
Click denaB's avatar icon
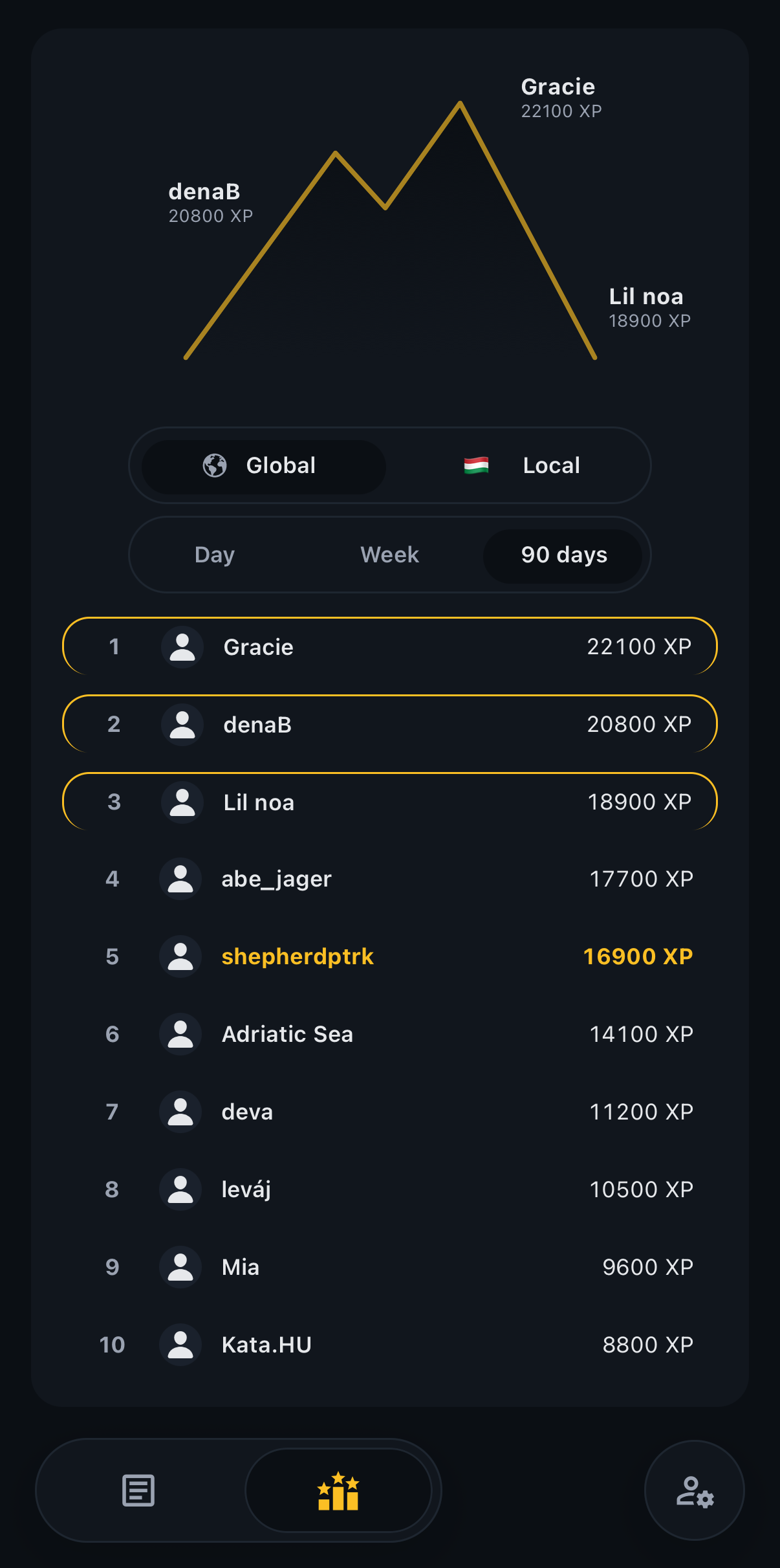[x=182, y=724]
